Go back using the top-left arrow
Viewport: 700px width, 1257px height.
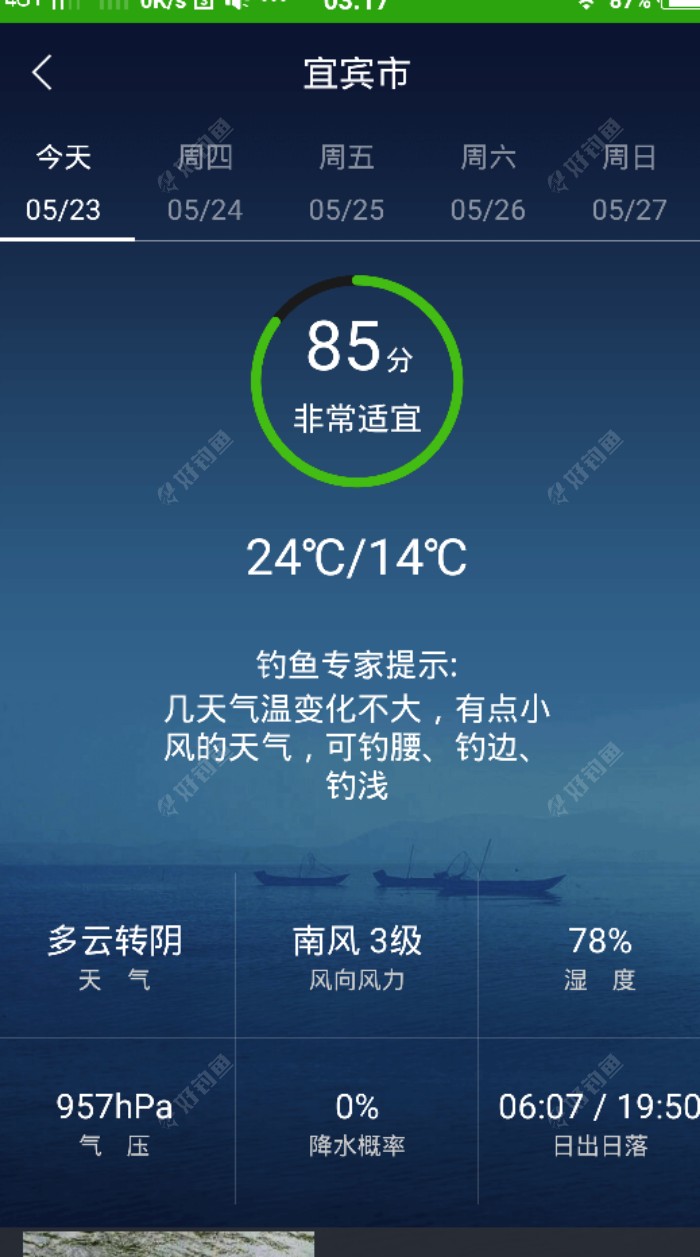[x=42, y=73]
